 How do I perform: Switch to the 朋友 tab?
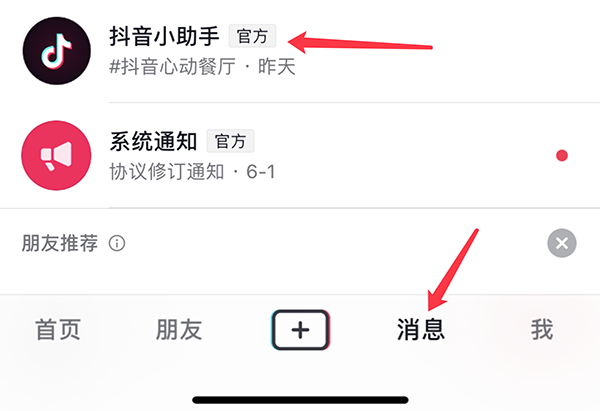coord(179,329)
